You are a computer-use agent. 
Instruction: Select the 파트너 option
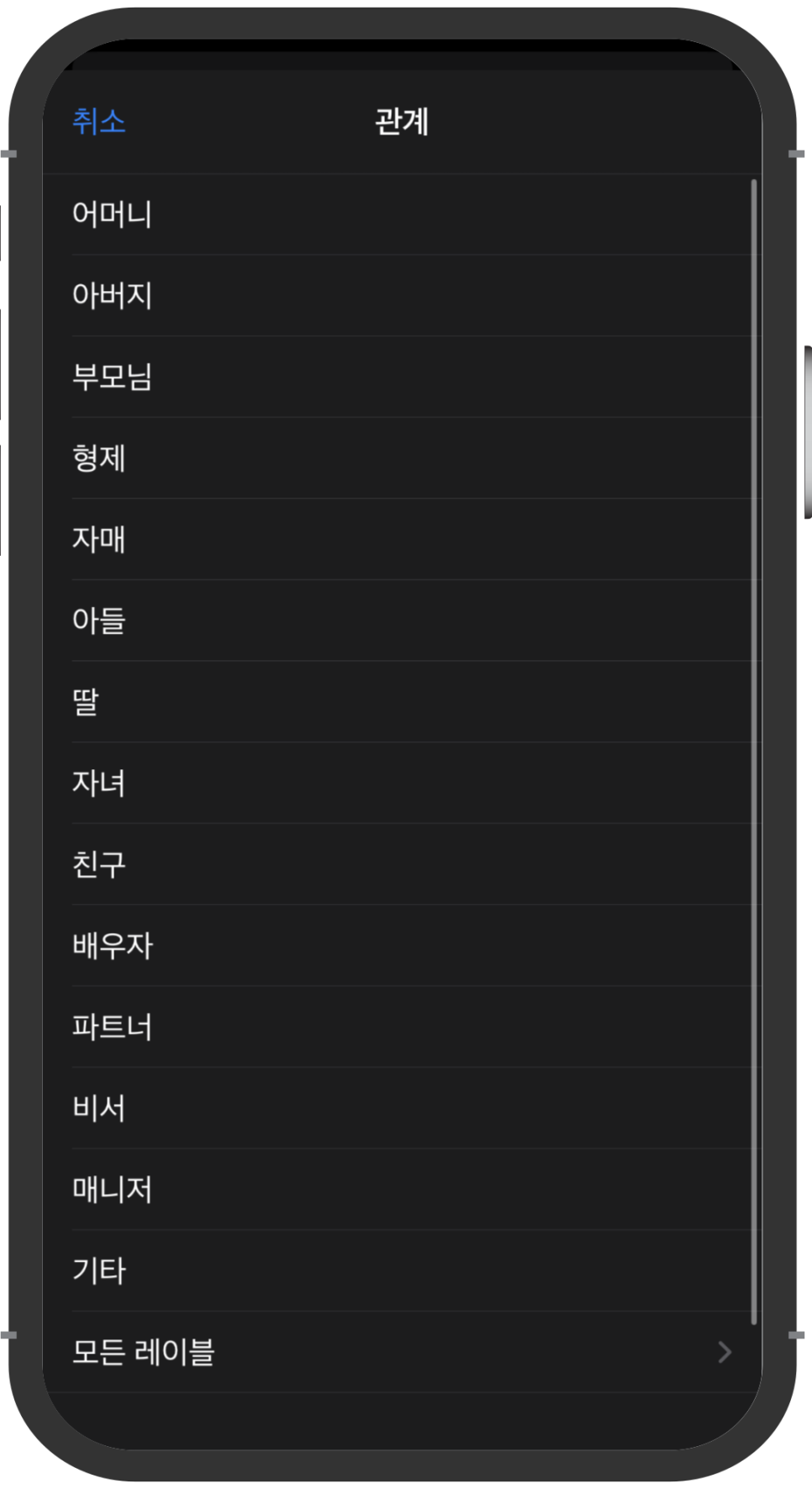coord(402,1027)
